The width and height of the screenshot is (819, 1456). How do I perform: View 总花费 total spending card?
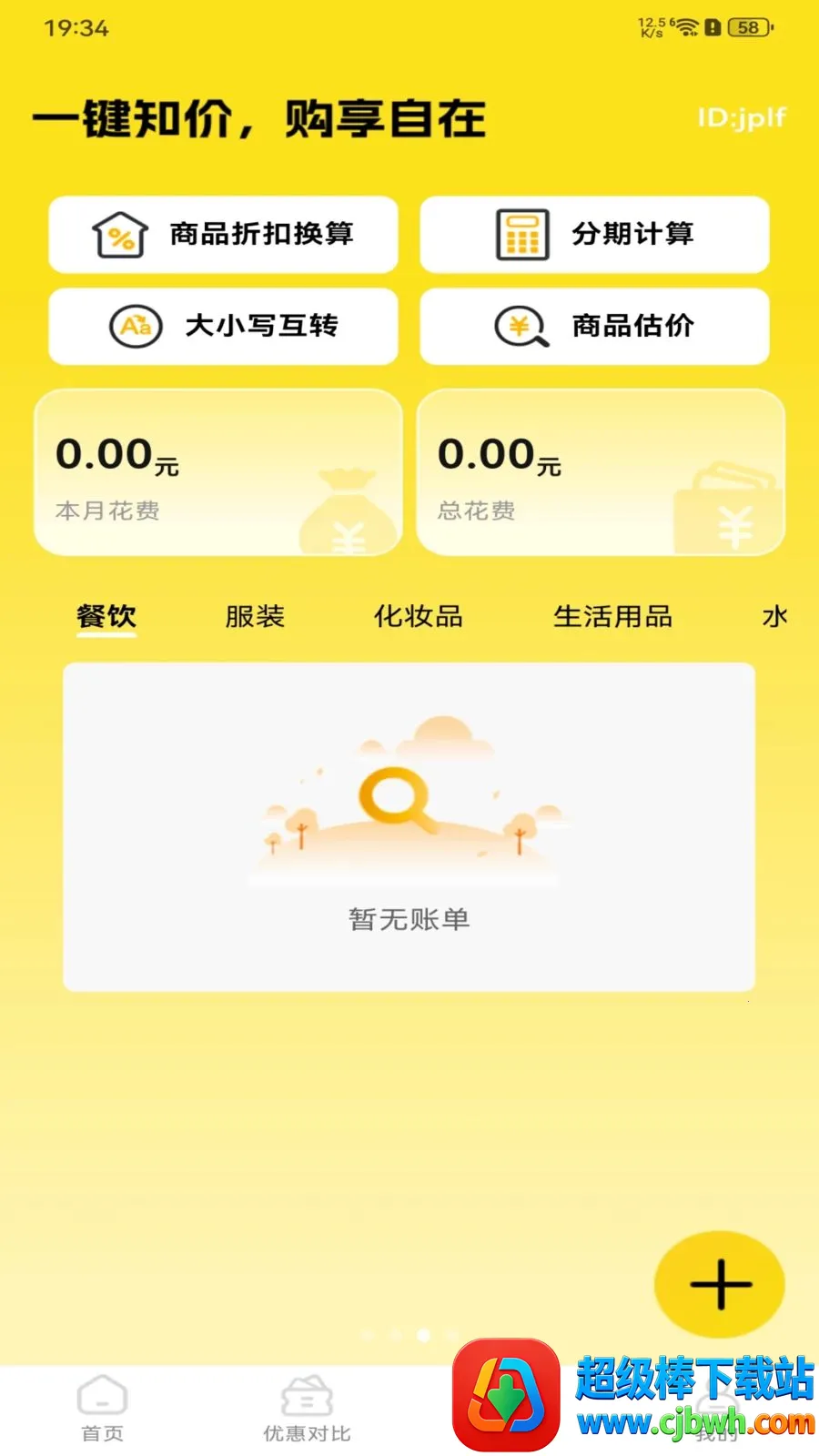[601, 472]
